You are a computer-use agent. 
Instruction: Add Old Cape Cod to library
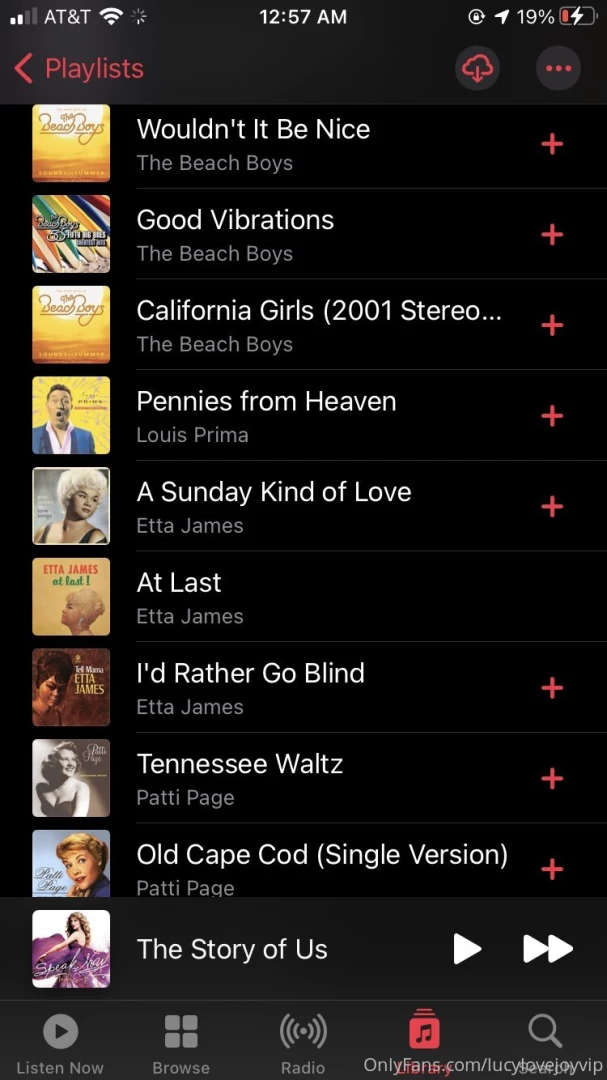pyautogui.click(x=552, y=869)
